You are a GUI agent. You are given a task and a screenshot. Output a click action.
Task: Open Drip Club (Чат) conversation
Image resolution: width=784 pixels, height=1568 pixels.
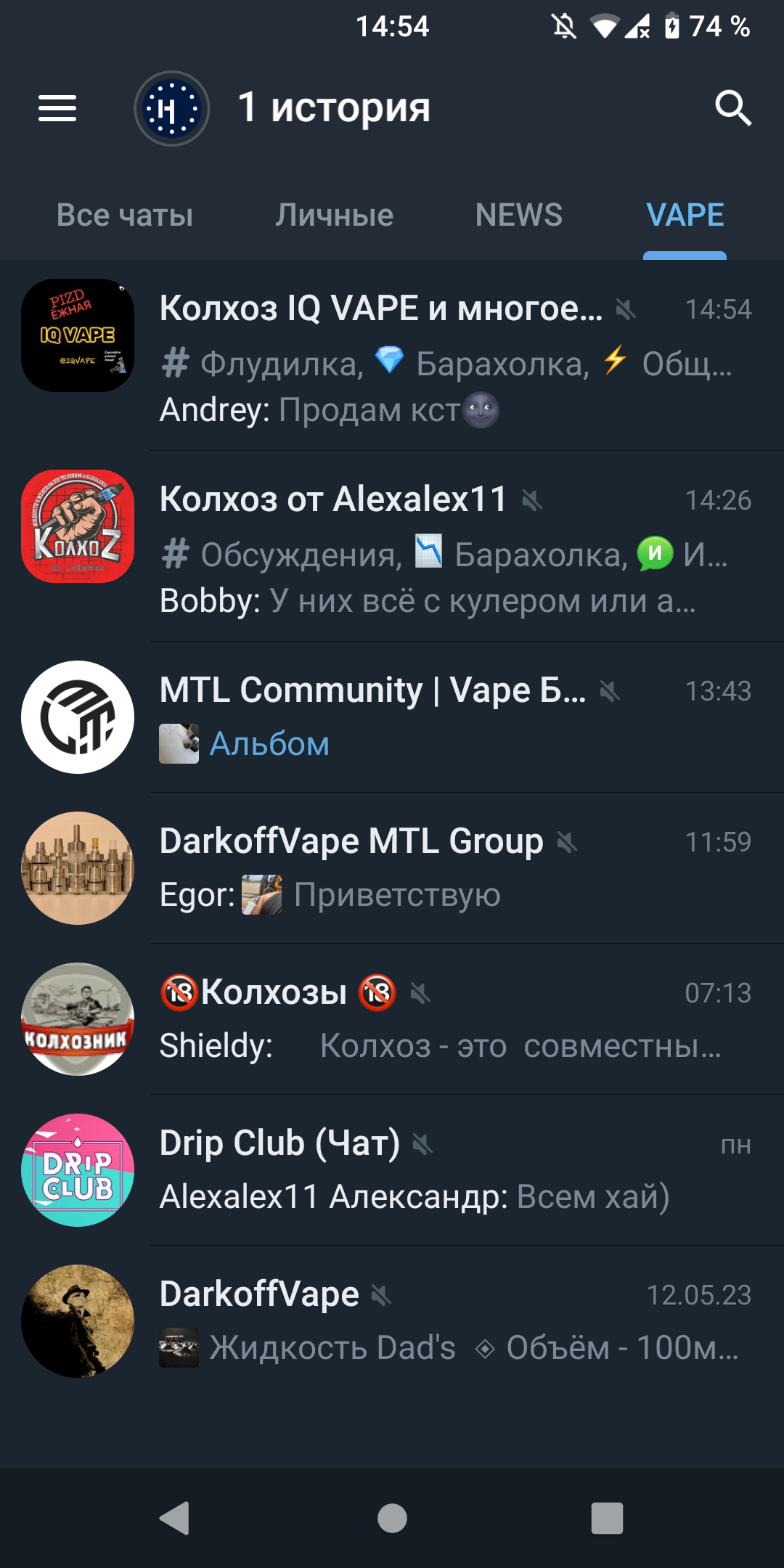click(392, 1170)
